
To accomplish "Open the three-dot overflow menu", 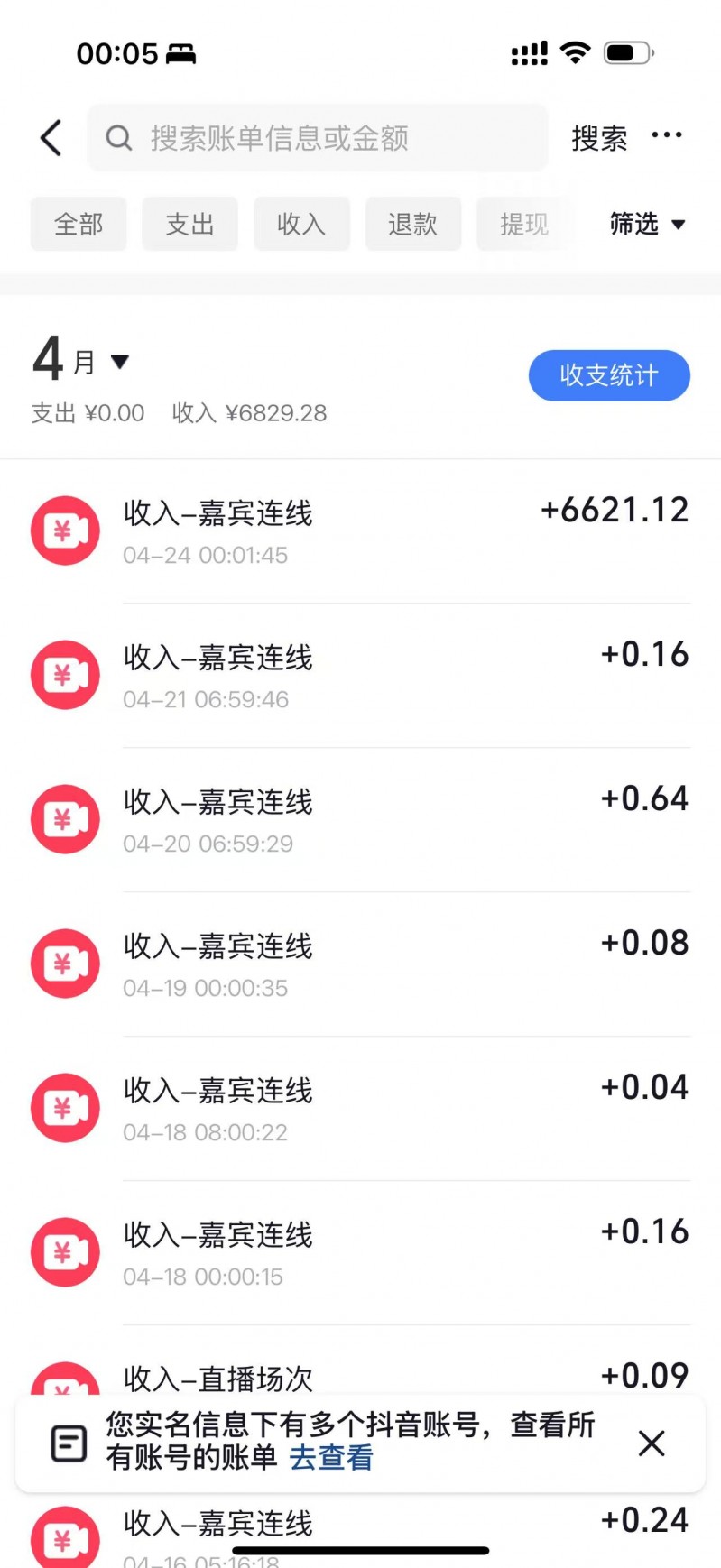I will pyautogui.click(x=667, y=135).
